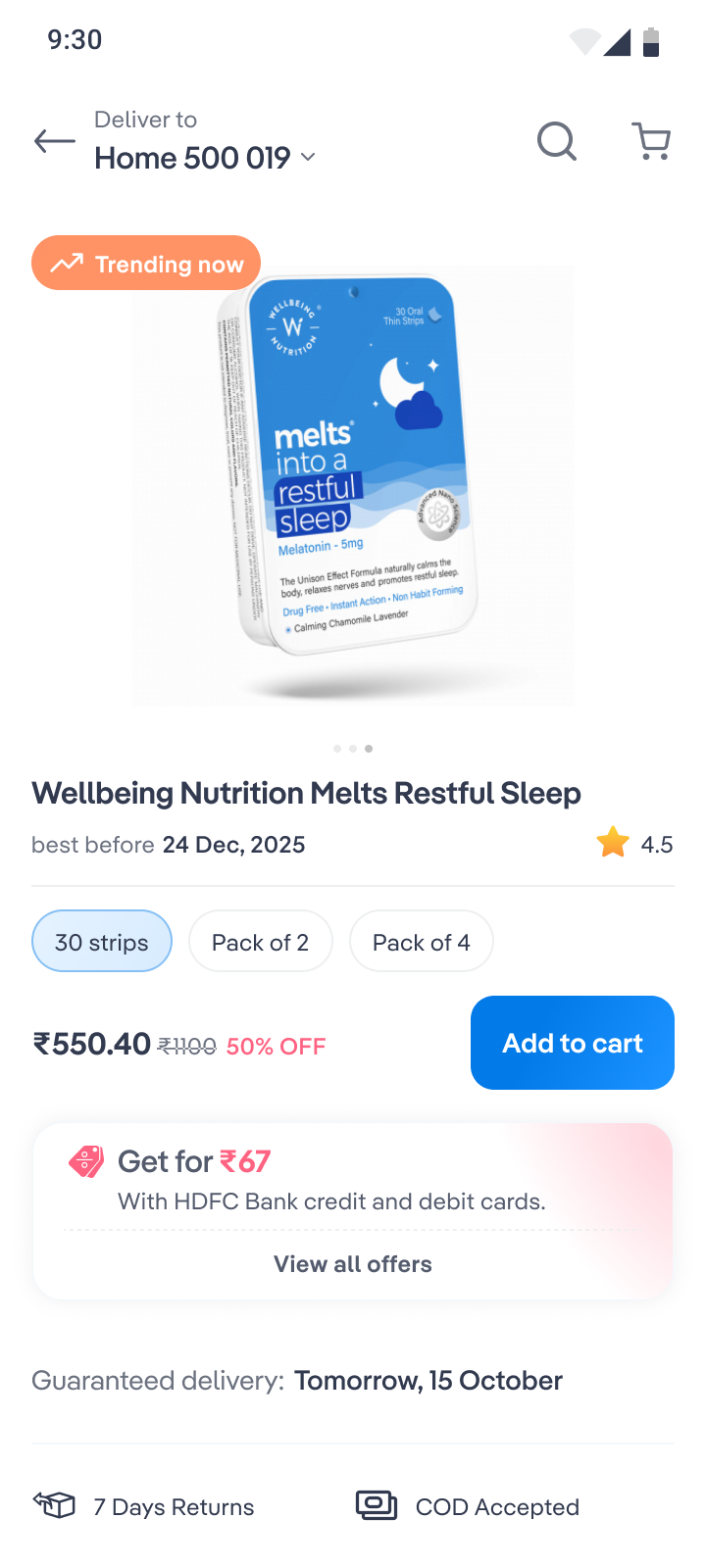View all offers
This screenshot has width=706, height=1568.
(x=353, y=1264)
